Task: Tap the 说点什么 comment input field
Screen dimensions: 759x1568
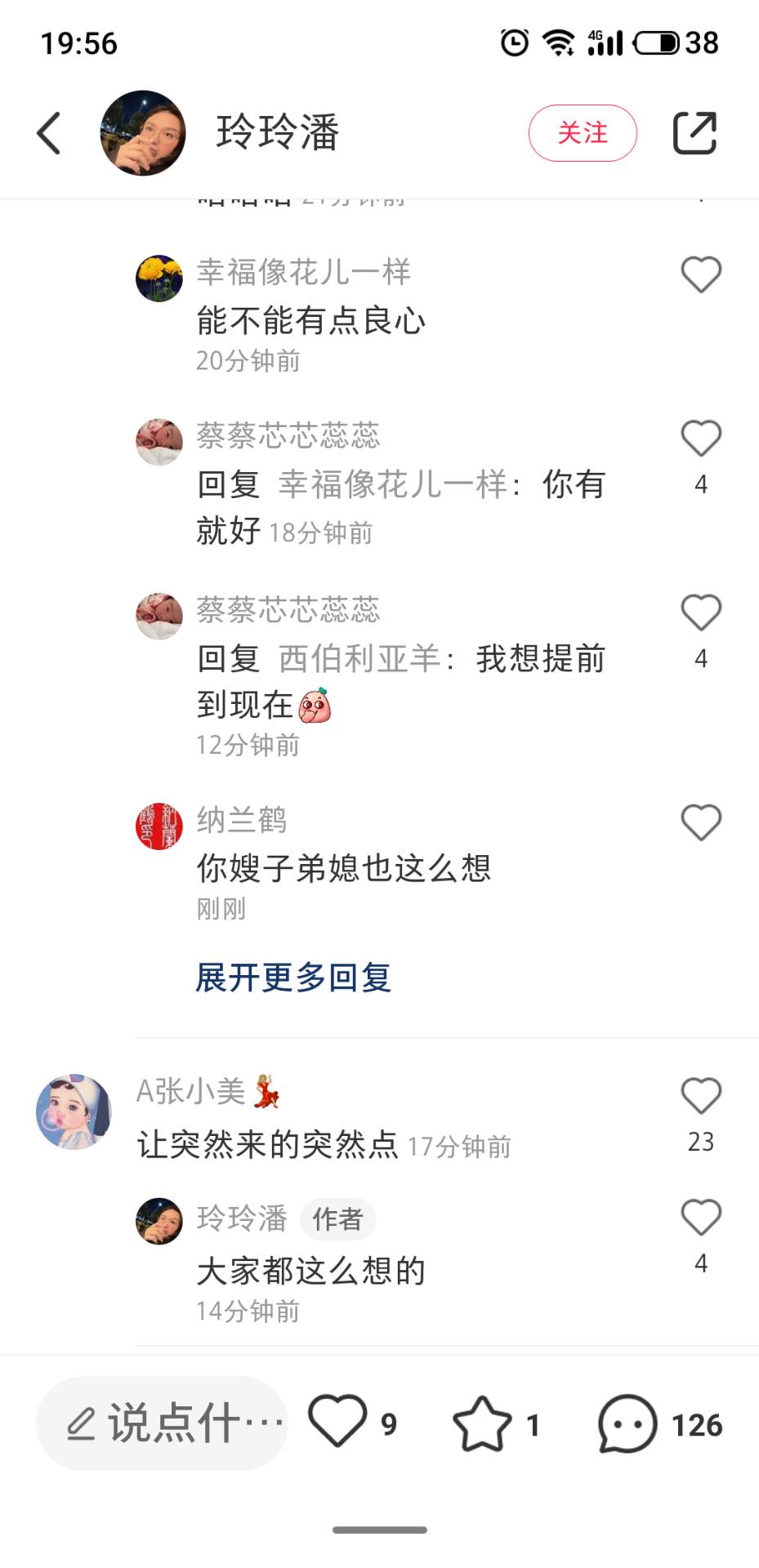Action: point(162,1423)
